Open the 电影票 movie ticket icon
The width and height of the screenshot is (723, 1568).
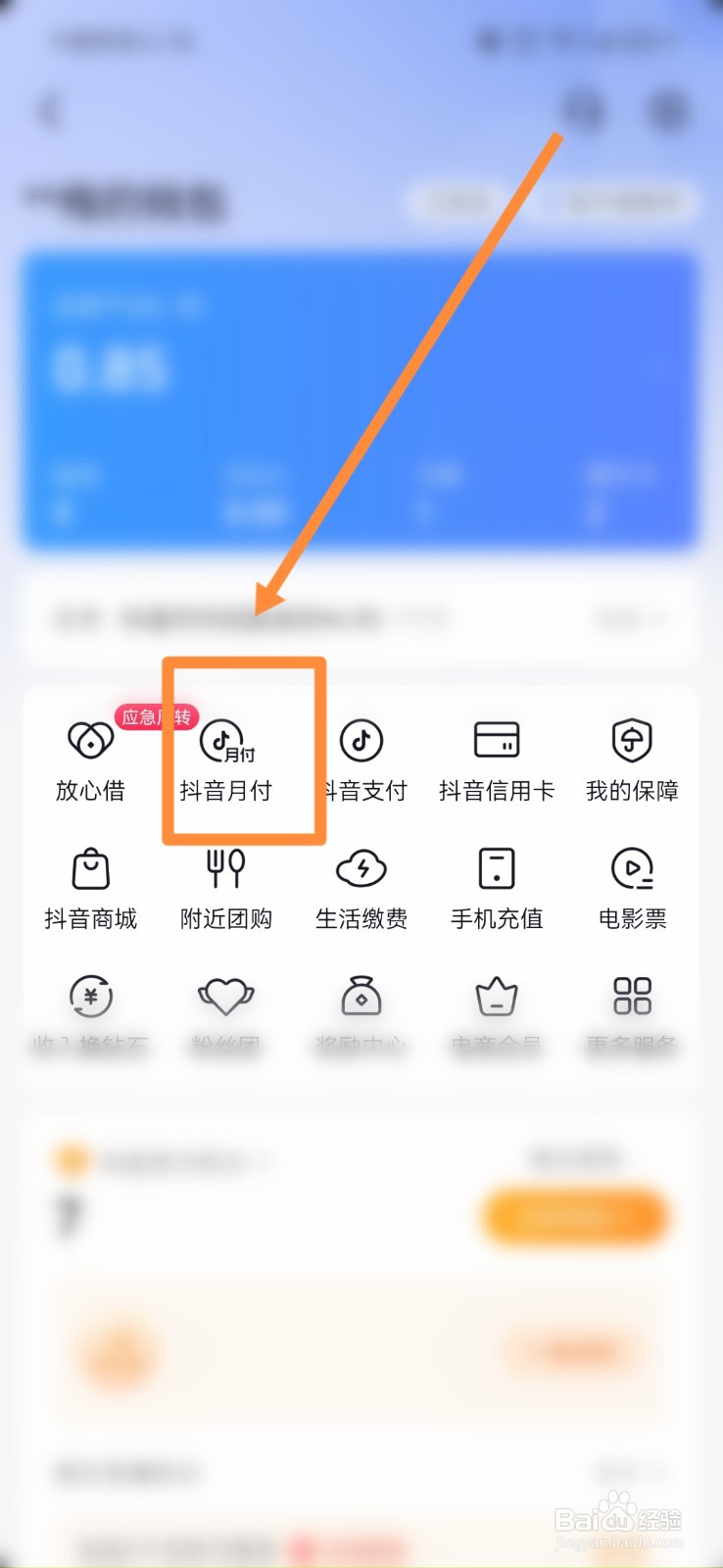click(x=631, y=882)
